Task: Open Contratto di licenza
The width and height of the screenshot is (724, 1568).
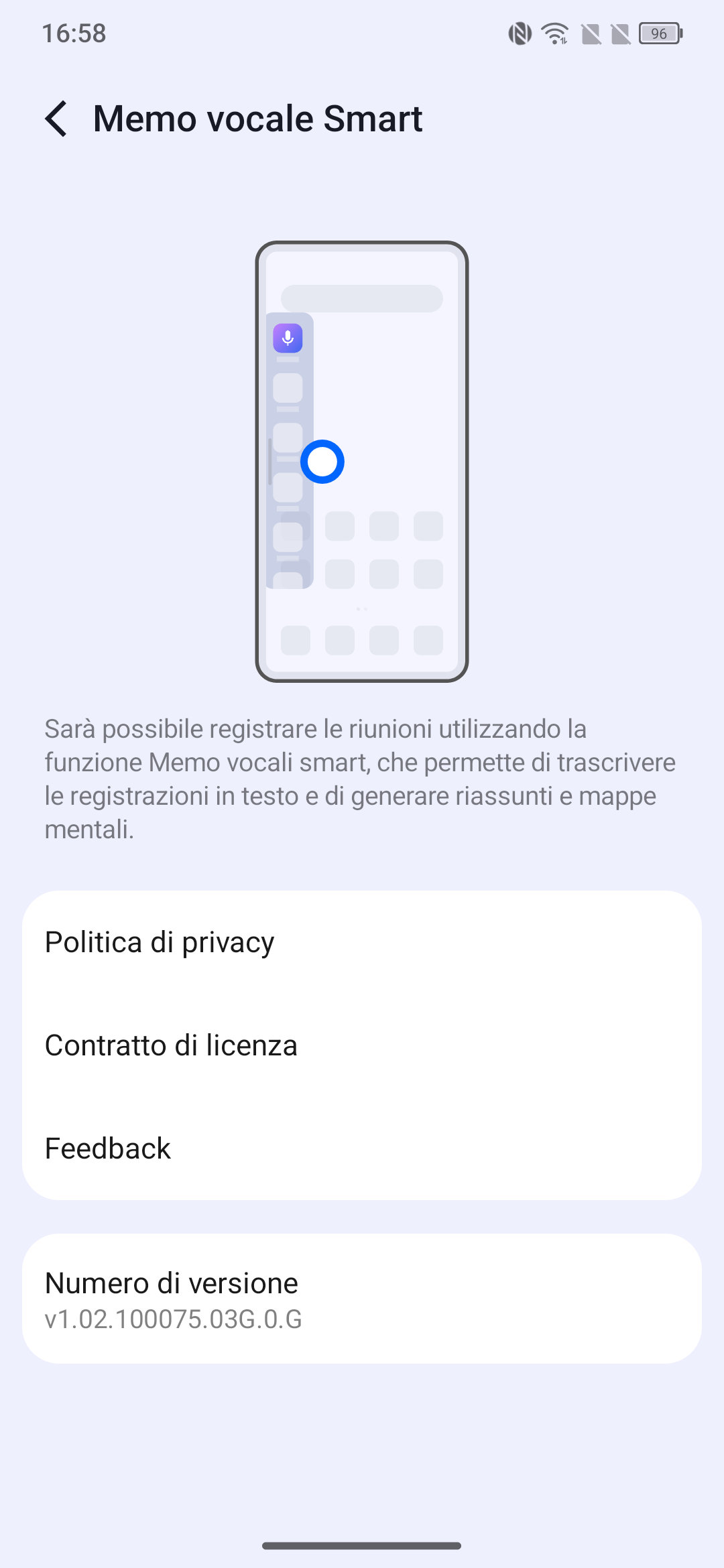Action: tap(362, 1045)
